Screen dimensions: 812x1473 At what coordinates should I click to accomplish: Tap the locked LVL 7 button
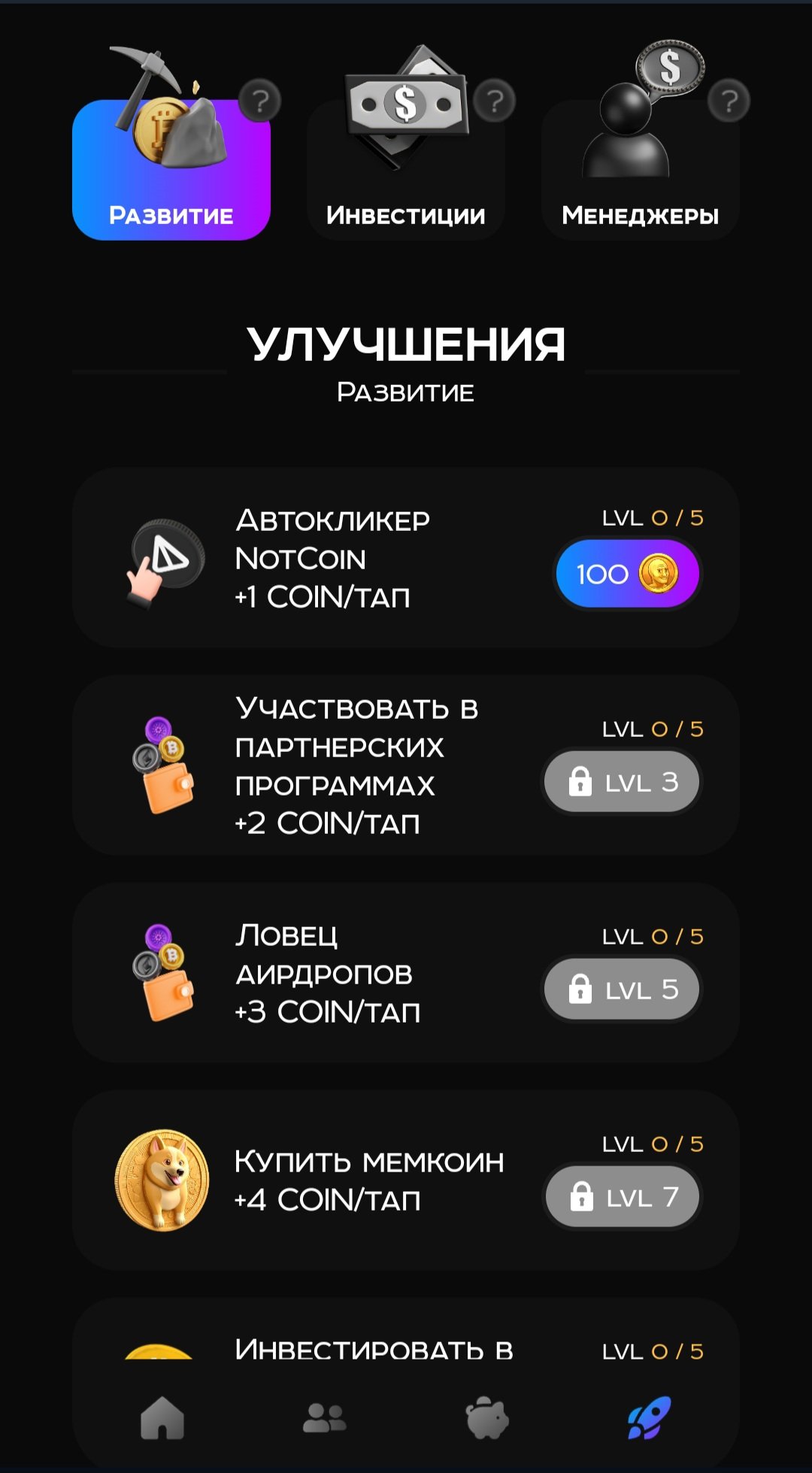[623, 1196]
